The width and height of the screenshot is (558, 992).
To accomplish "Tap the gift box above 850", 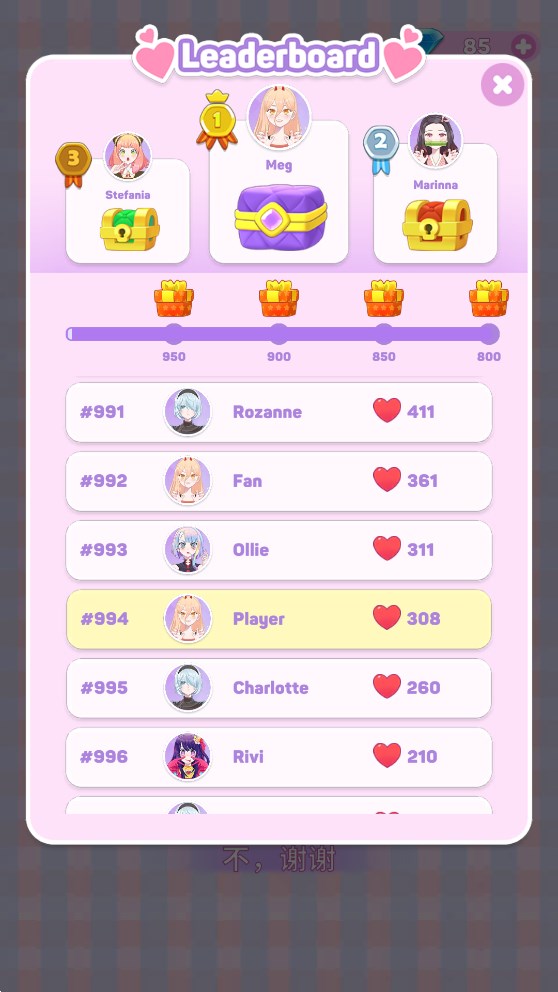I will point(384,298).
